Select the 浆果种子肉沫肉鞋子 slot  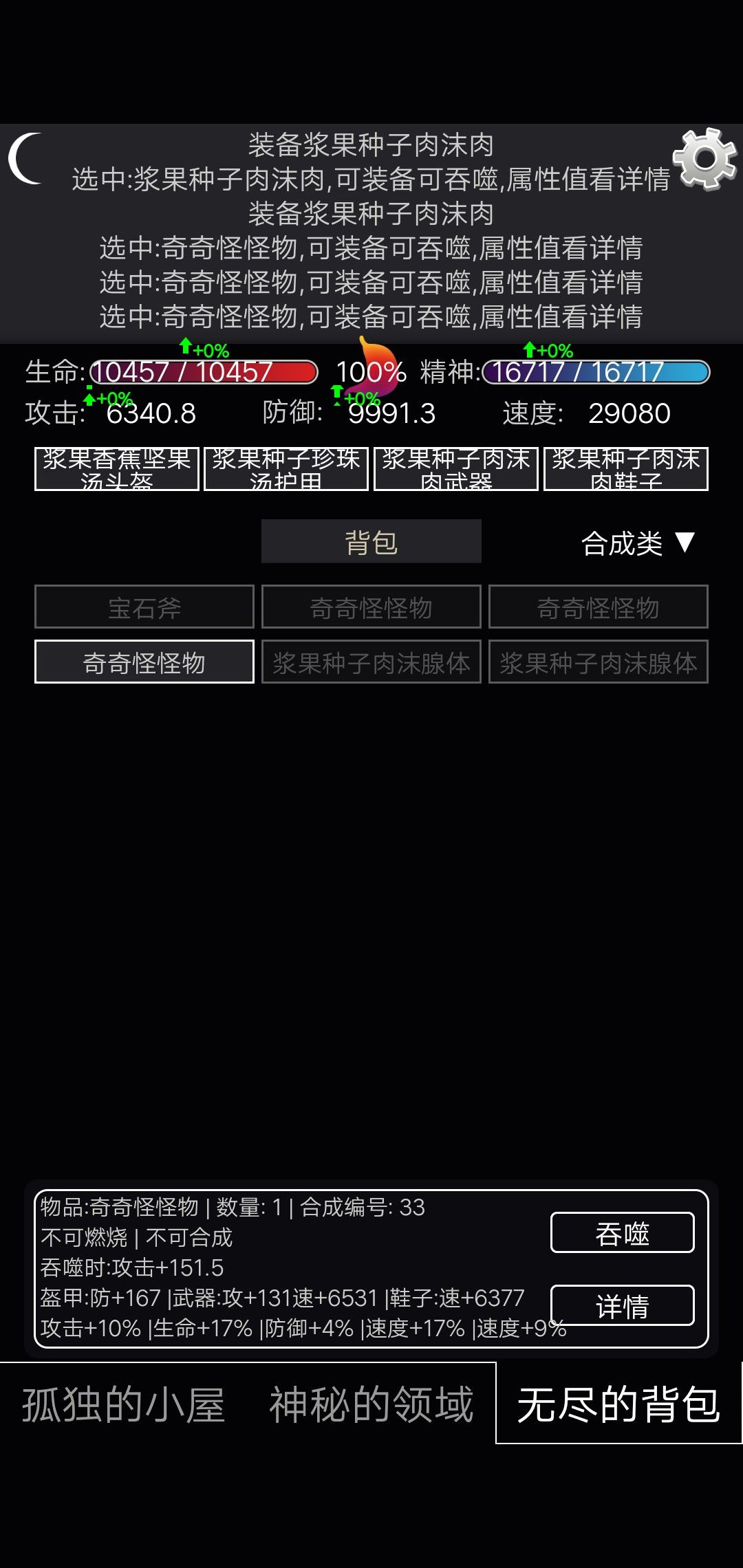626,469
